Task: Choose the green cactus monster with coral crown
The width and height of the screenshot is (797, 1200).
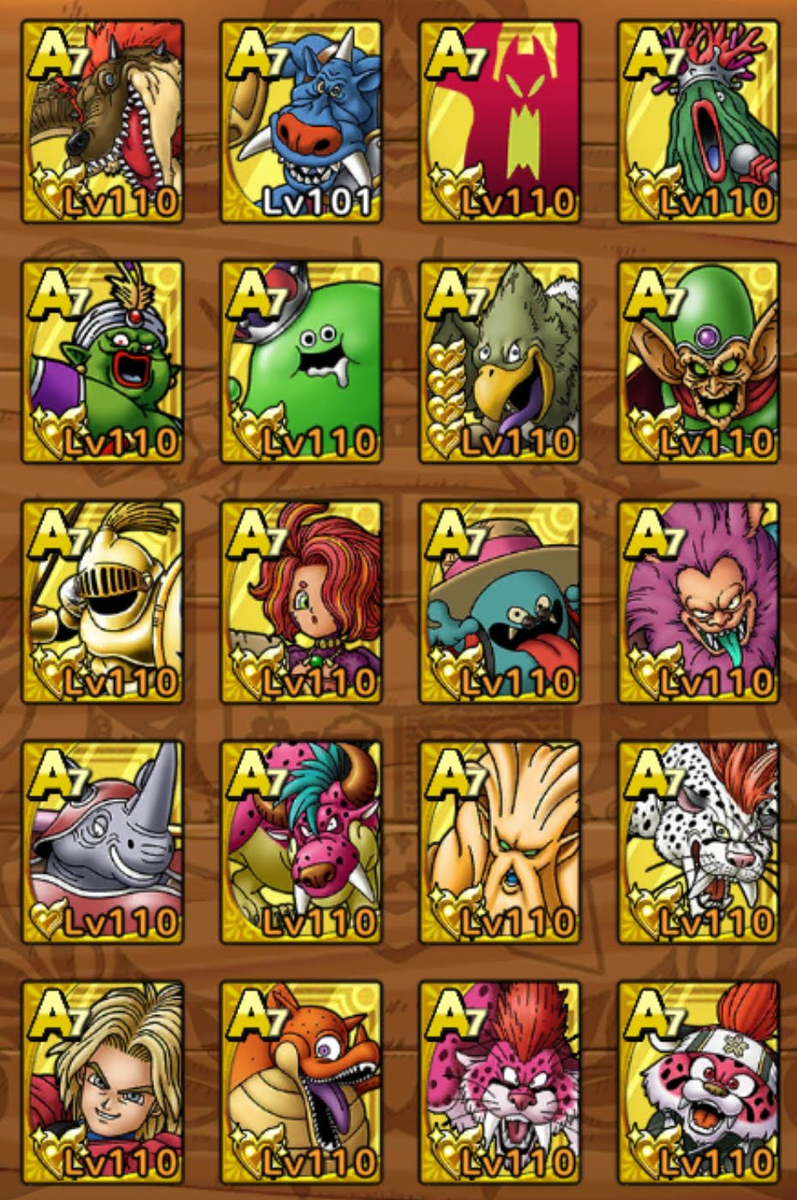Action: pyautogui.click(x=698, y=121)
